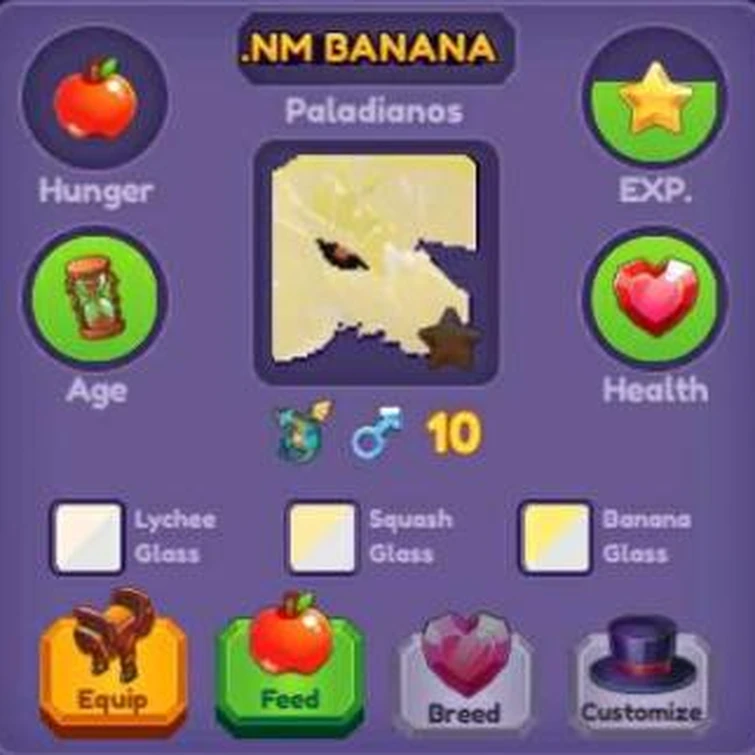Tap the Equip button
Image resolution: width=755 pixels, height=755 pixels.
pos(112,665)
